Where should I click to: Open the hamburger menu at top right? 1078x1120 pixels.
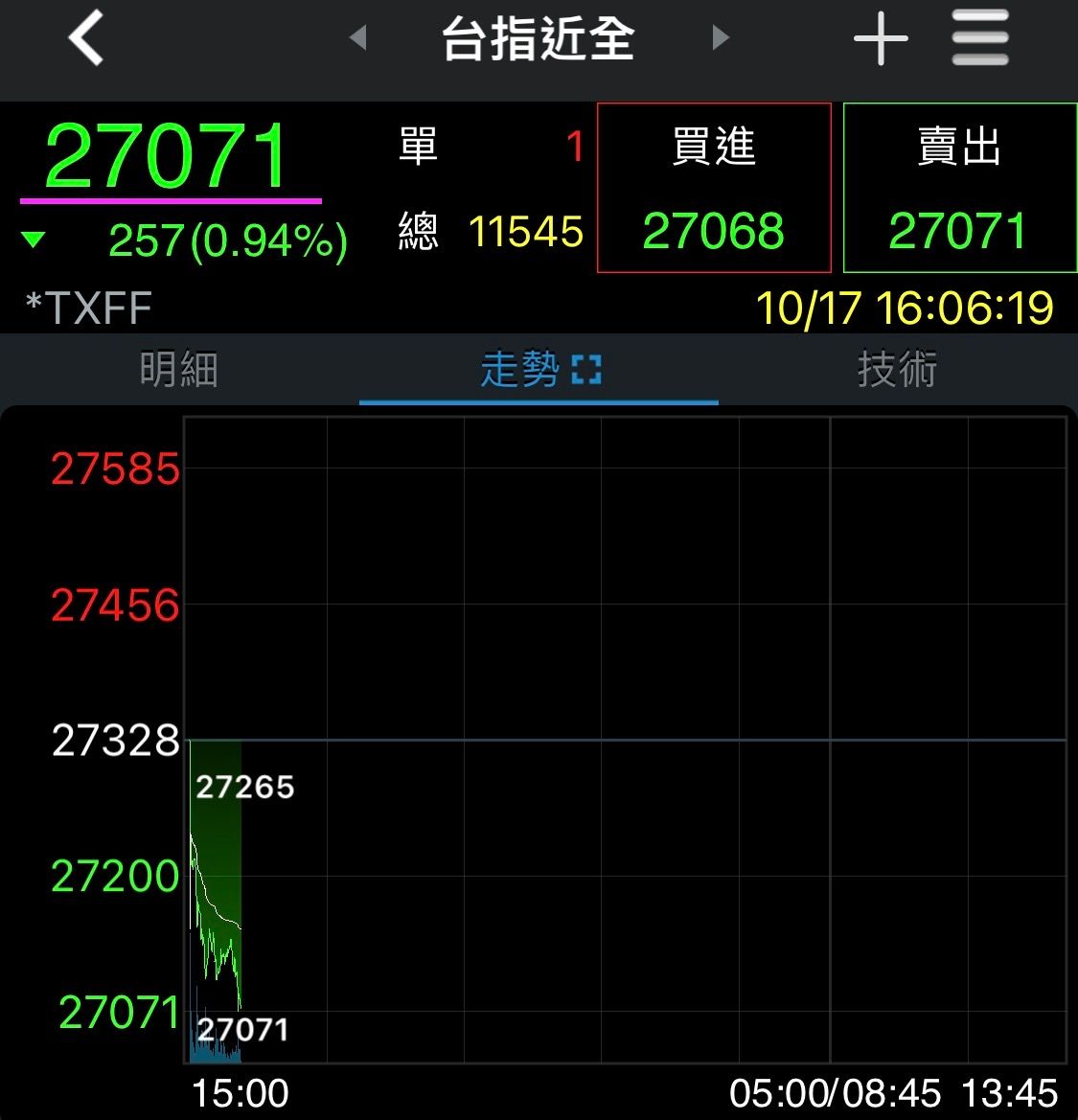click(x=979, y=38)
